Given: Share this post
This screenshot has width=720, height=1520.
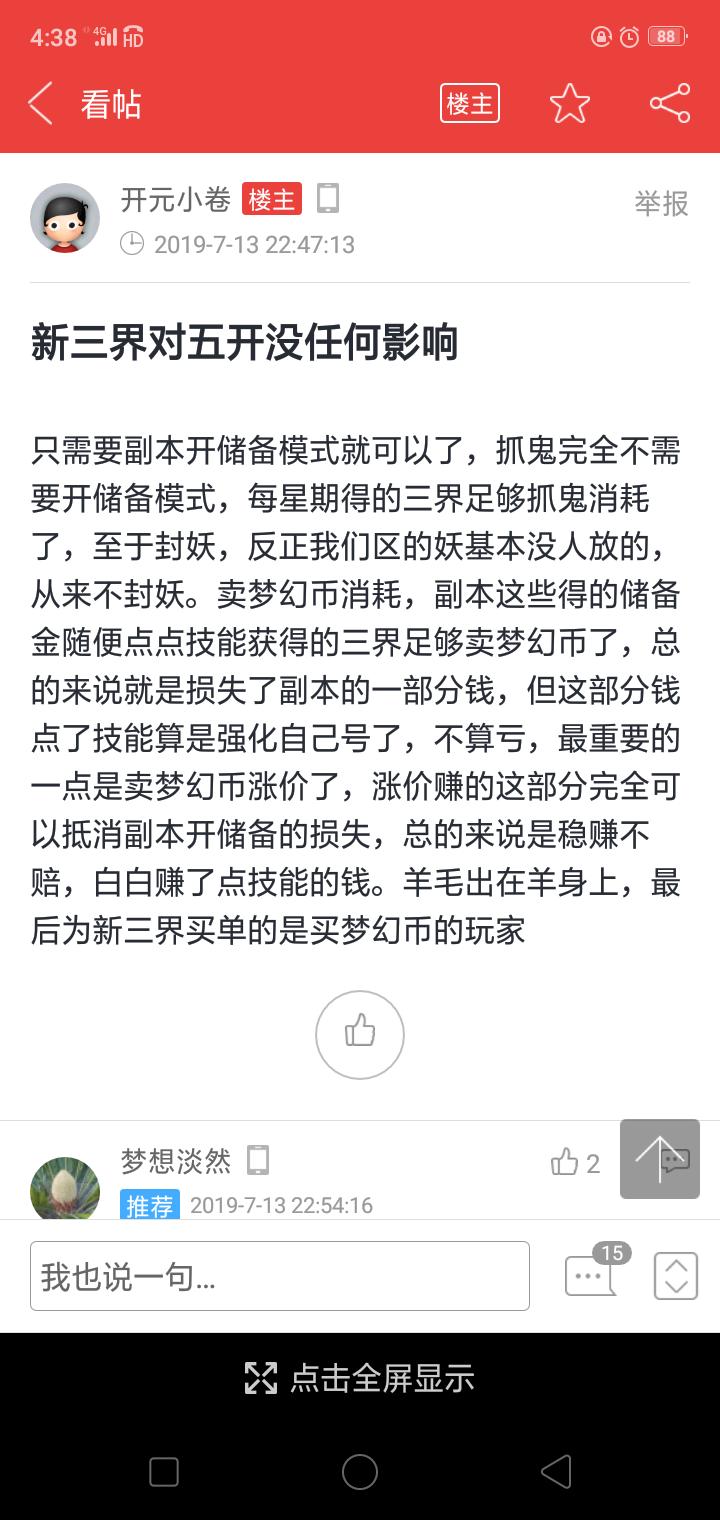Looking at the screenshot, I should (670, 104).
